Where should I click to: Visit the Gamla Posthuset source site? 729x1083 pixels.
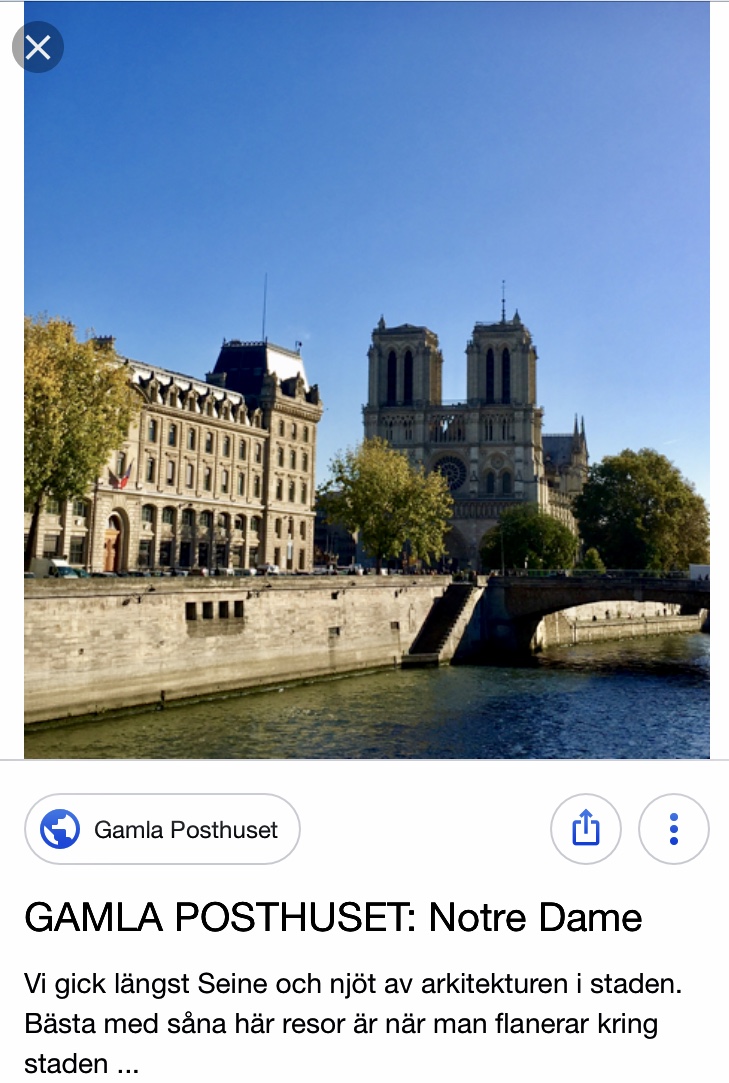tap(162, 829)
